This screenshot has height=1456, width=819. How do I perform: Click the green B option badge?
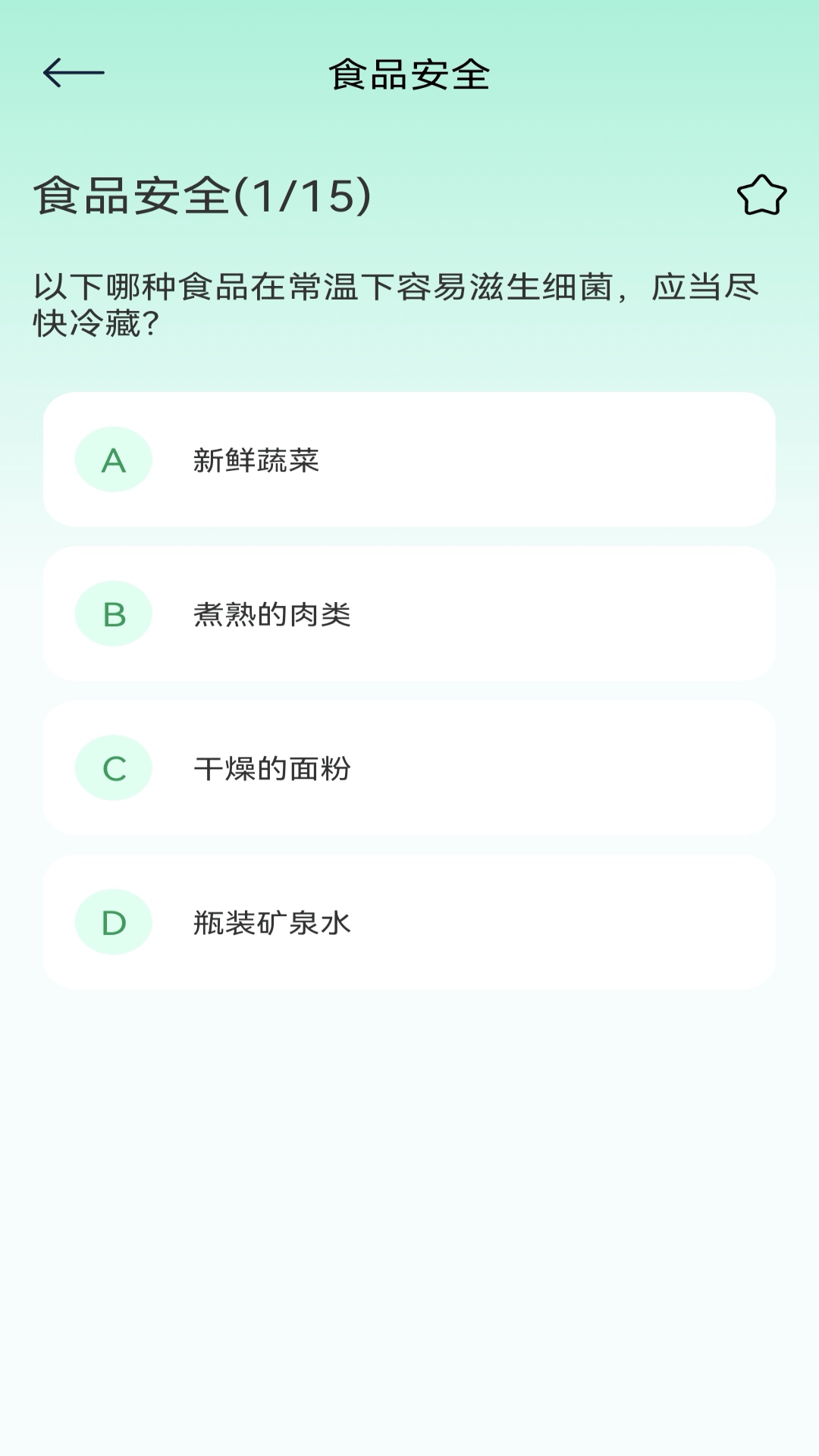[x=114, y=614]
